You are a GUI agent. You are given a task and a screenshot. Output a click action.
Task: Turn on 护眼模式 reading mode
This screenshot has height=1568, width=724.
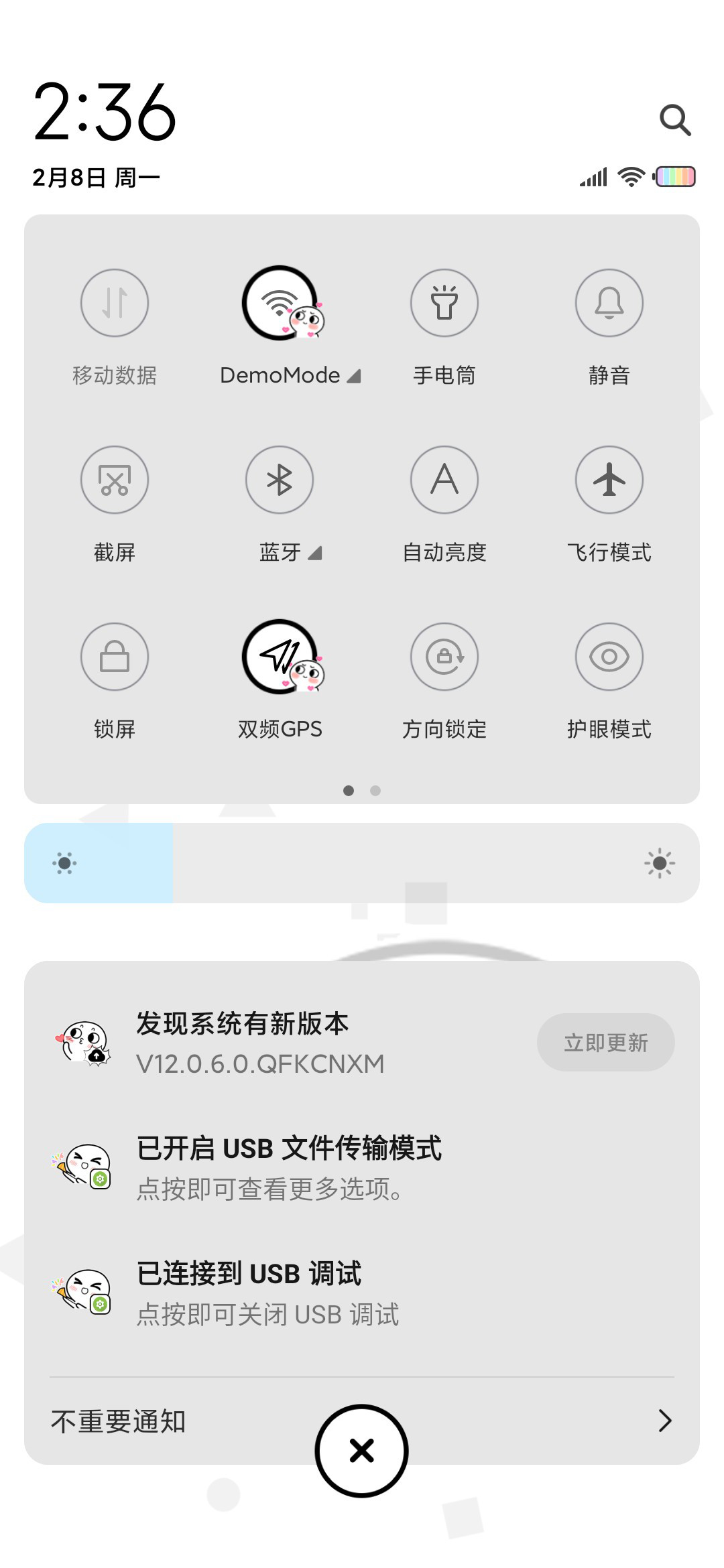(609, 657)
